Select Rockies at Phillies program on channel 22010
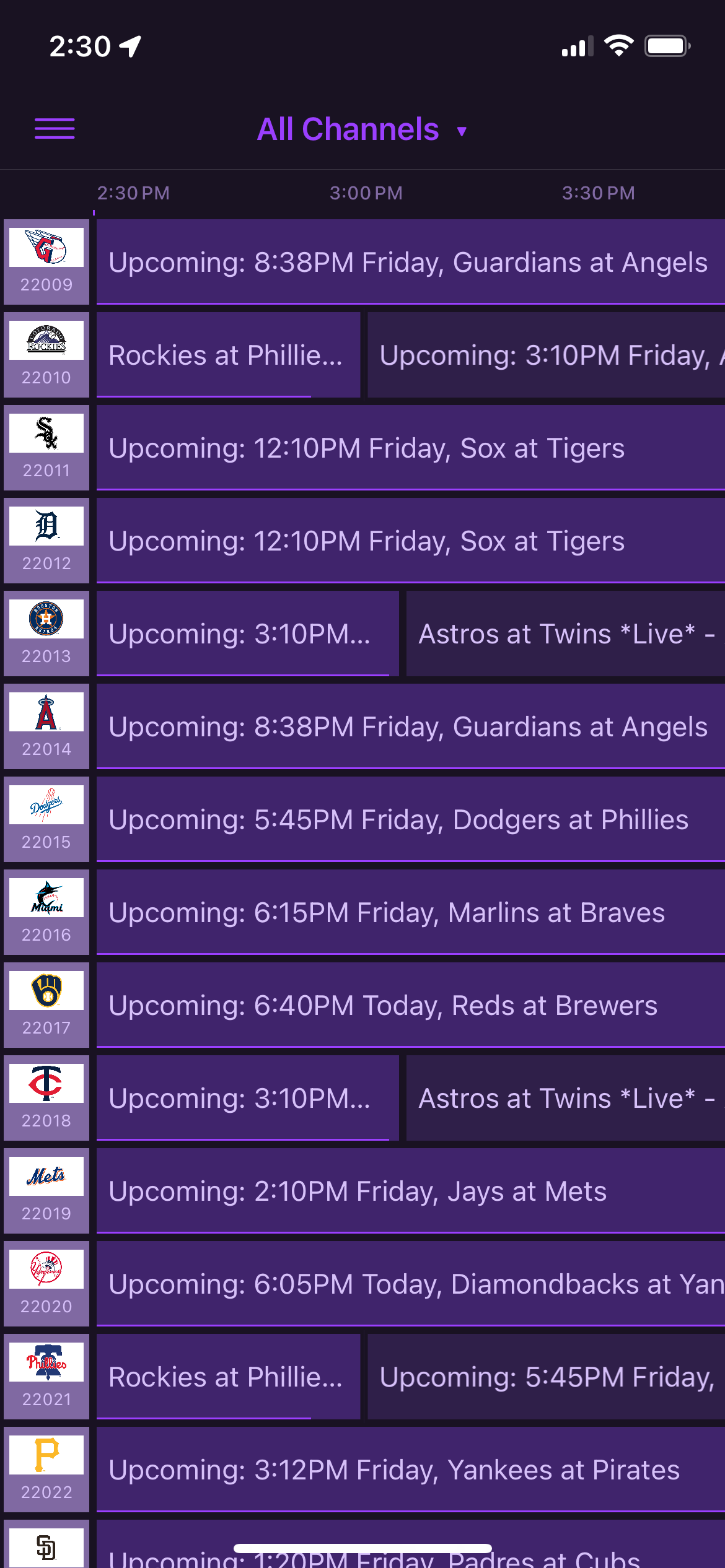725x1568 pixels. pyautogui.click(x=227, y=355)
